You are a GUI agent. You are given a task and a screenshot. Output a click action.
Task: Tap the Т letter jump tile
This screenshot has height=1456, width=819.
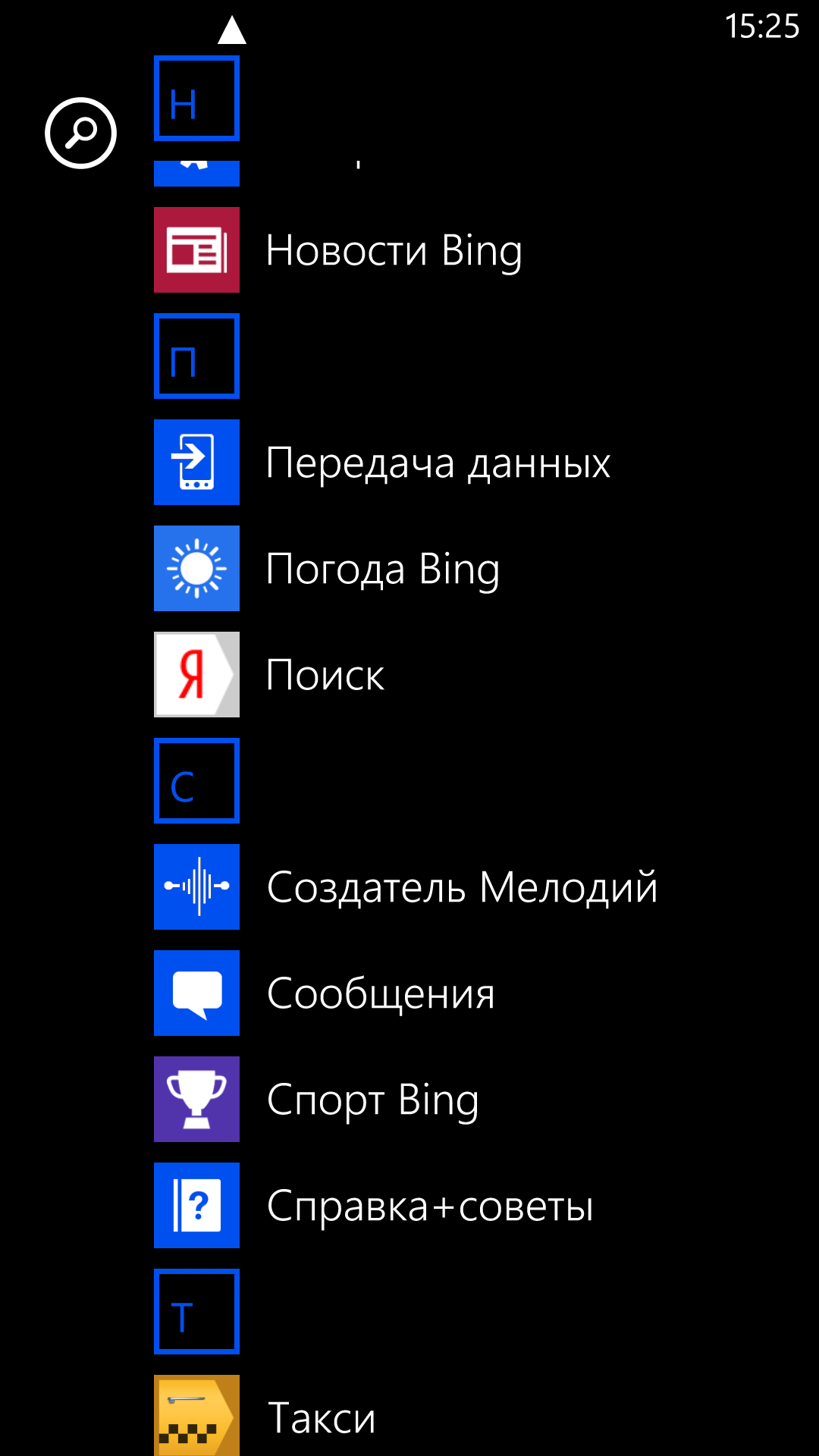click(x=196, y=1311)
